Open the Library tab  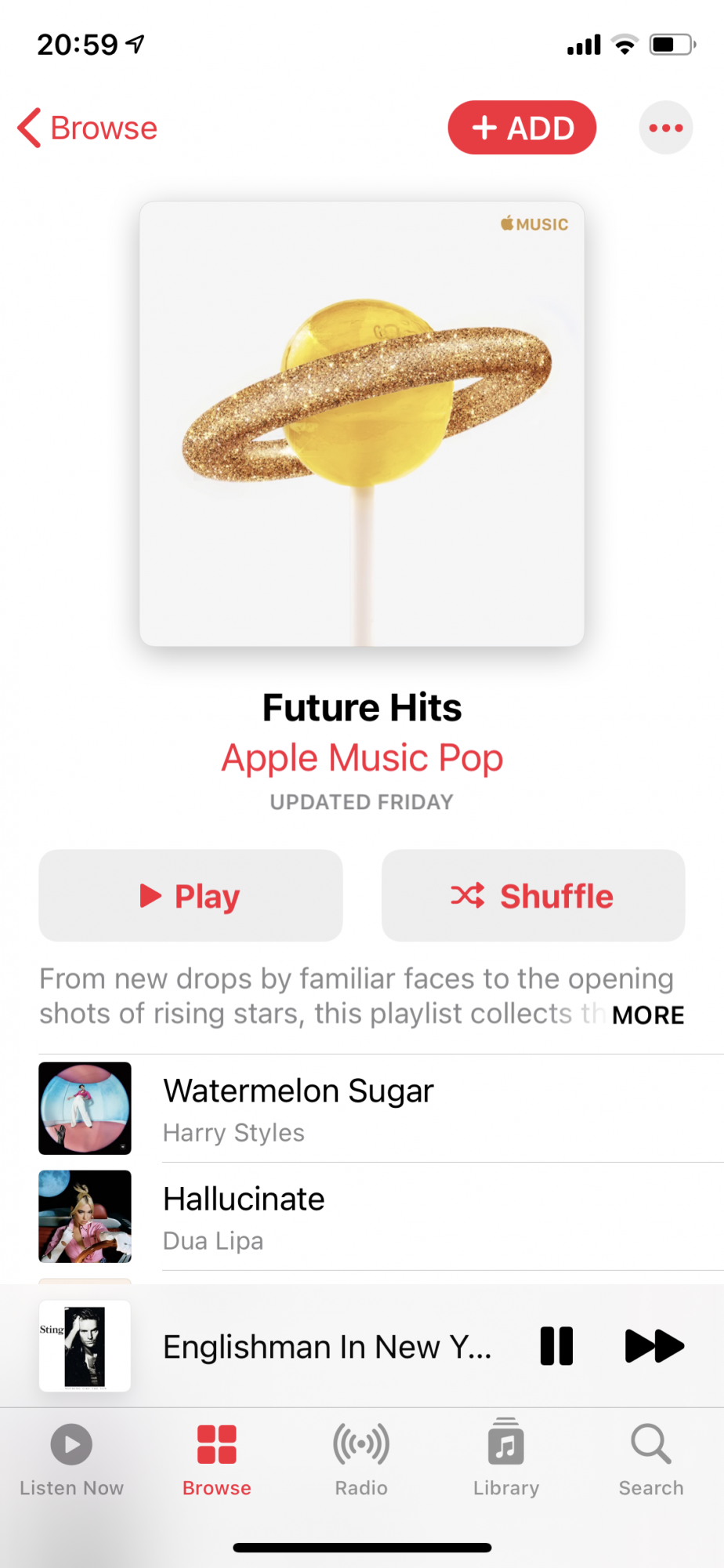506,1458
